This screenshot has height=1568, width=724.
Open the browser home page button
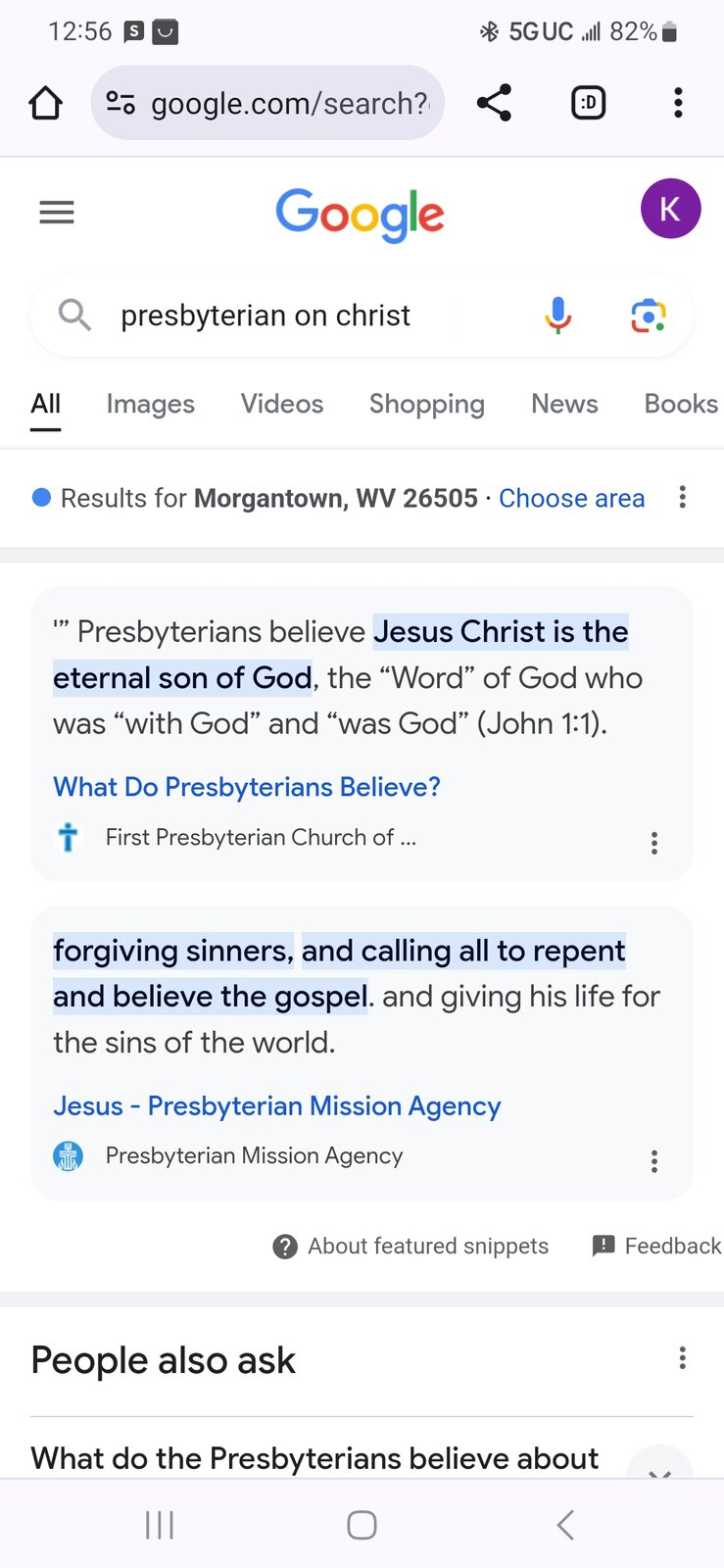(45, 103)
